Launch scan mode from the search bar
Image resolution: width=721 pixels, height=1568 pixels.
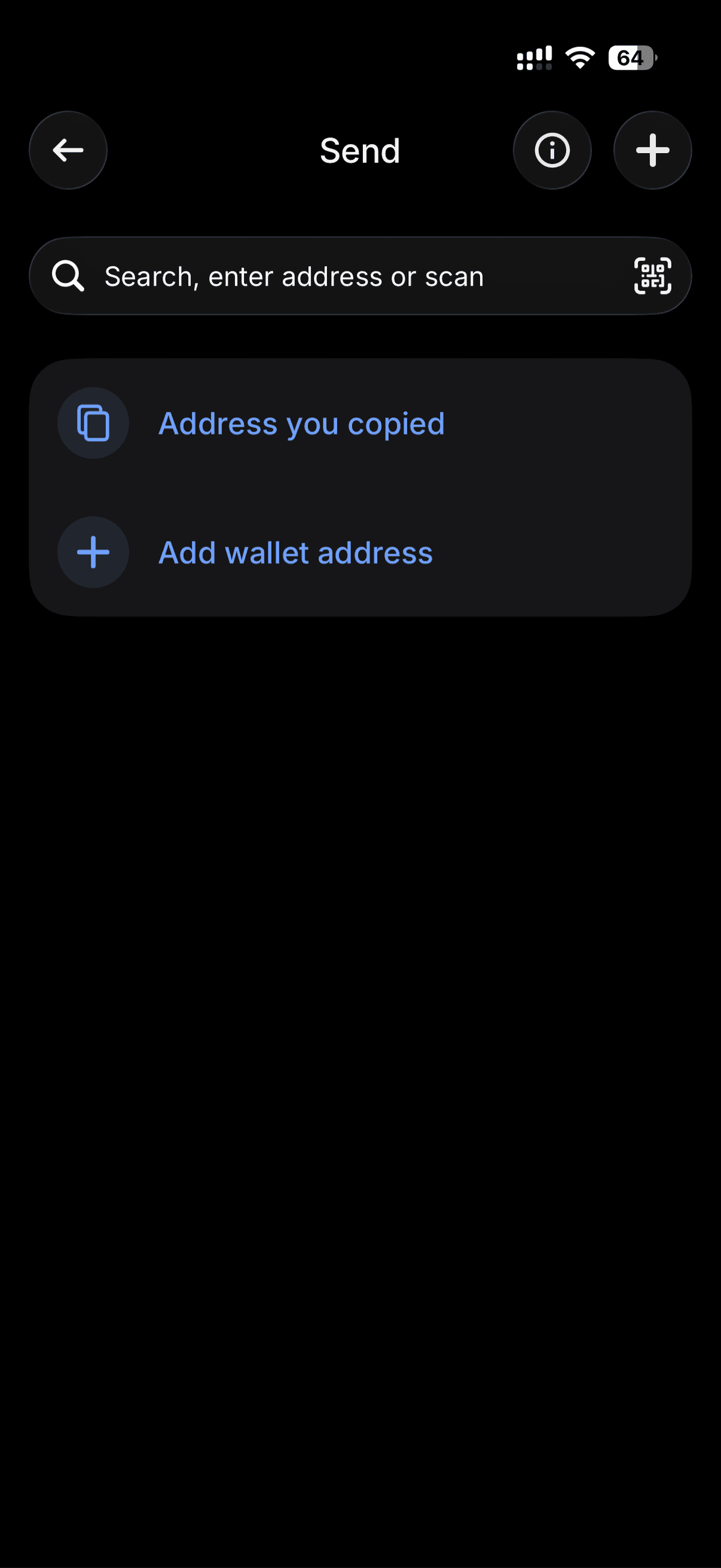tap(652, 276)
